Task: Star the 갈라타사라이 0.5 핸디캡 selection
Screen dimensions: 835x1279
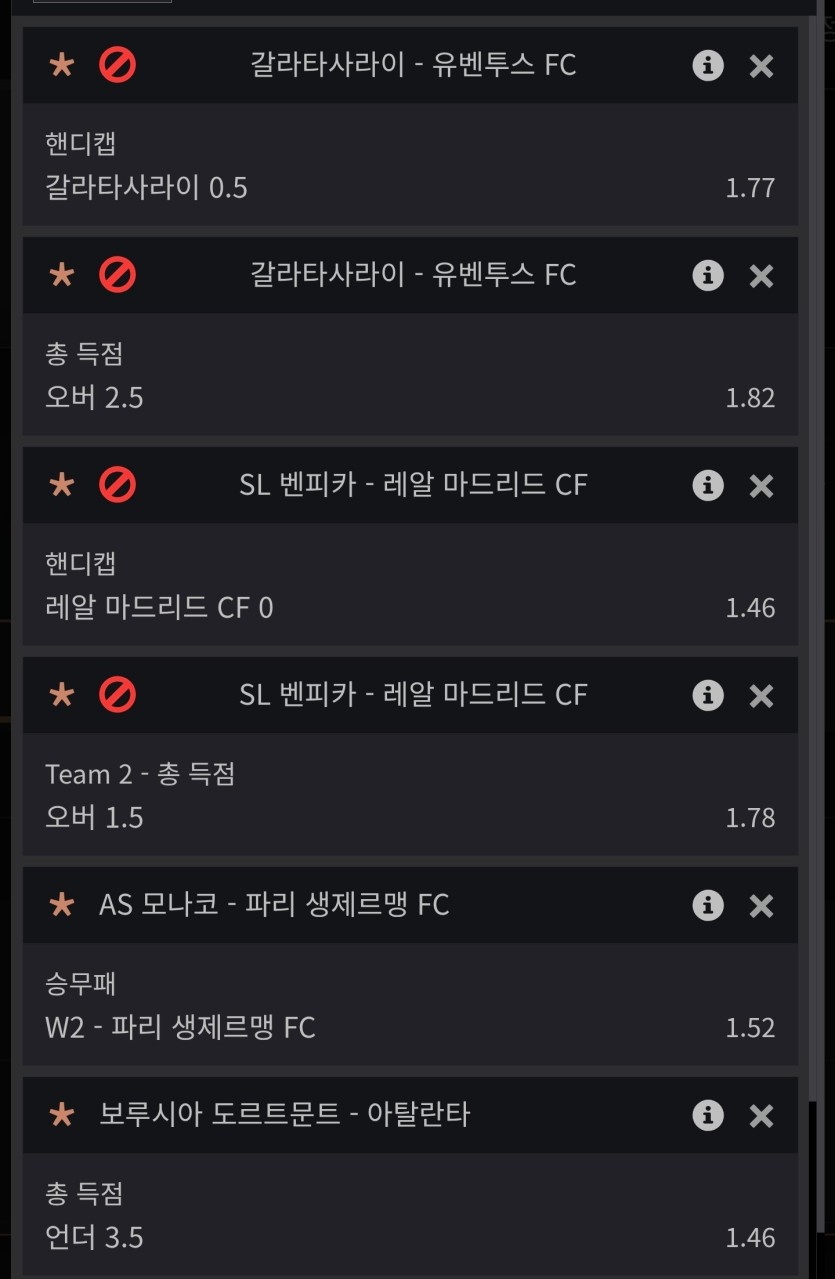Action: click(x=62, y=66)
